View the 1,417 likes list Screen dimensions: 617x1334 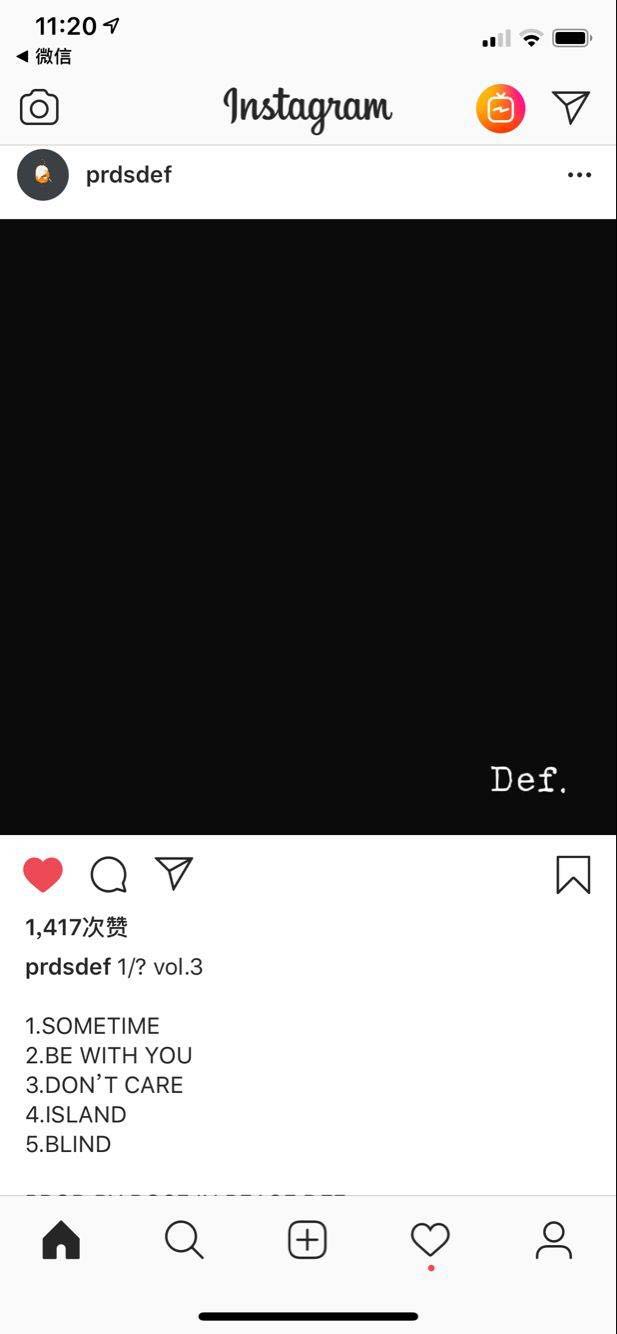click(x=77, y=927)
